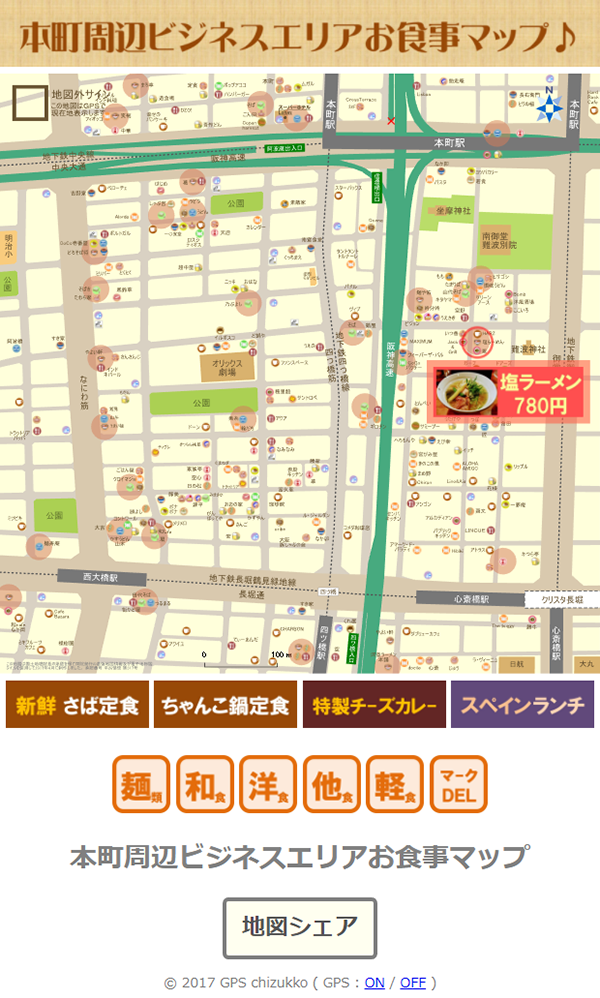Open the 塩ラーメン 780円 popup

pyautogui.click(x=509, y=393)
